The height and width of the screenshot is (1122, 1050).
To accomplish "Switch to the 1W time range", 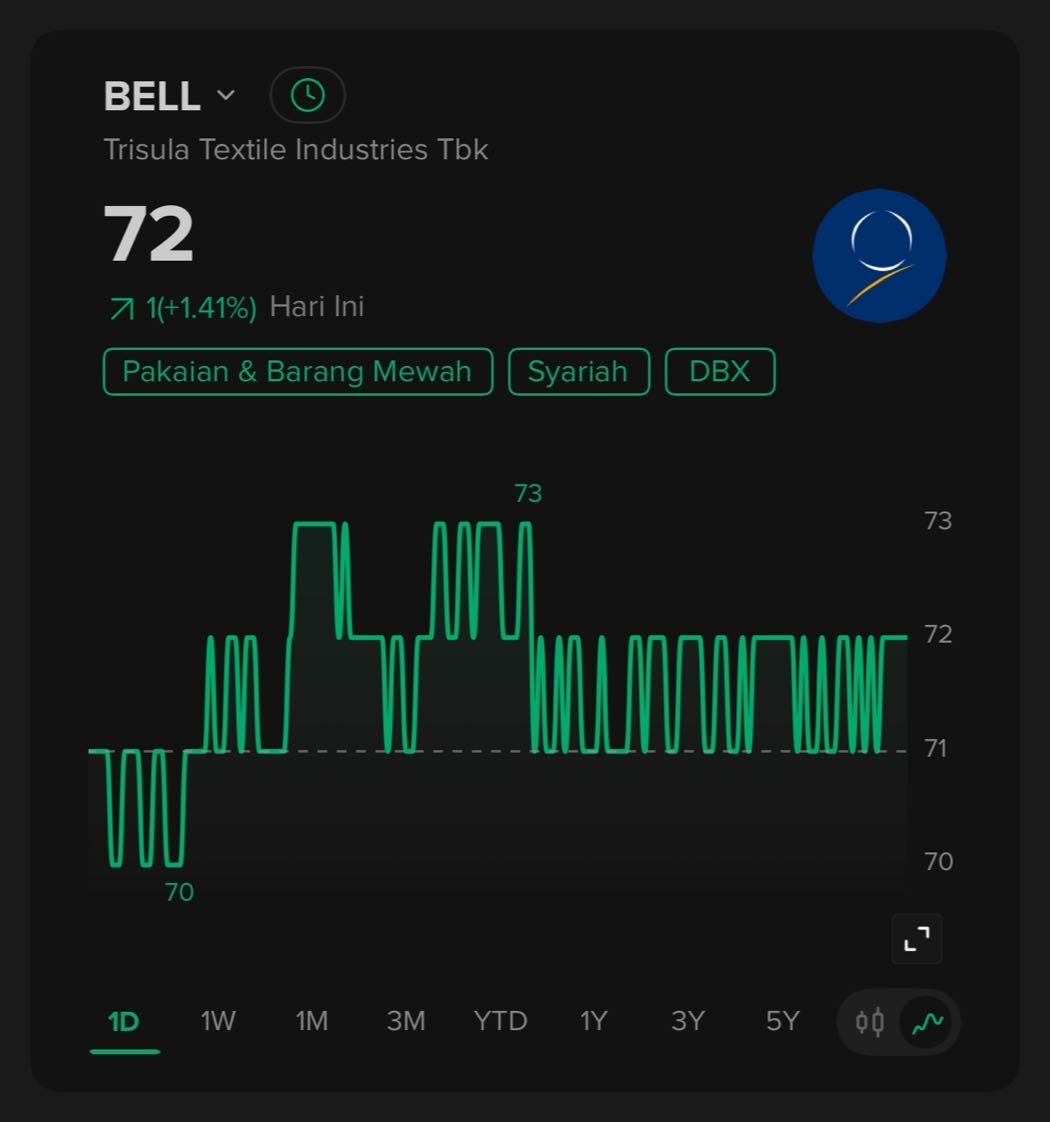I will point(218,1021).
